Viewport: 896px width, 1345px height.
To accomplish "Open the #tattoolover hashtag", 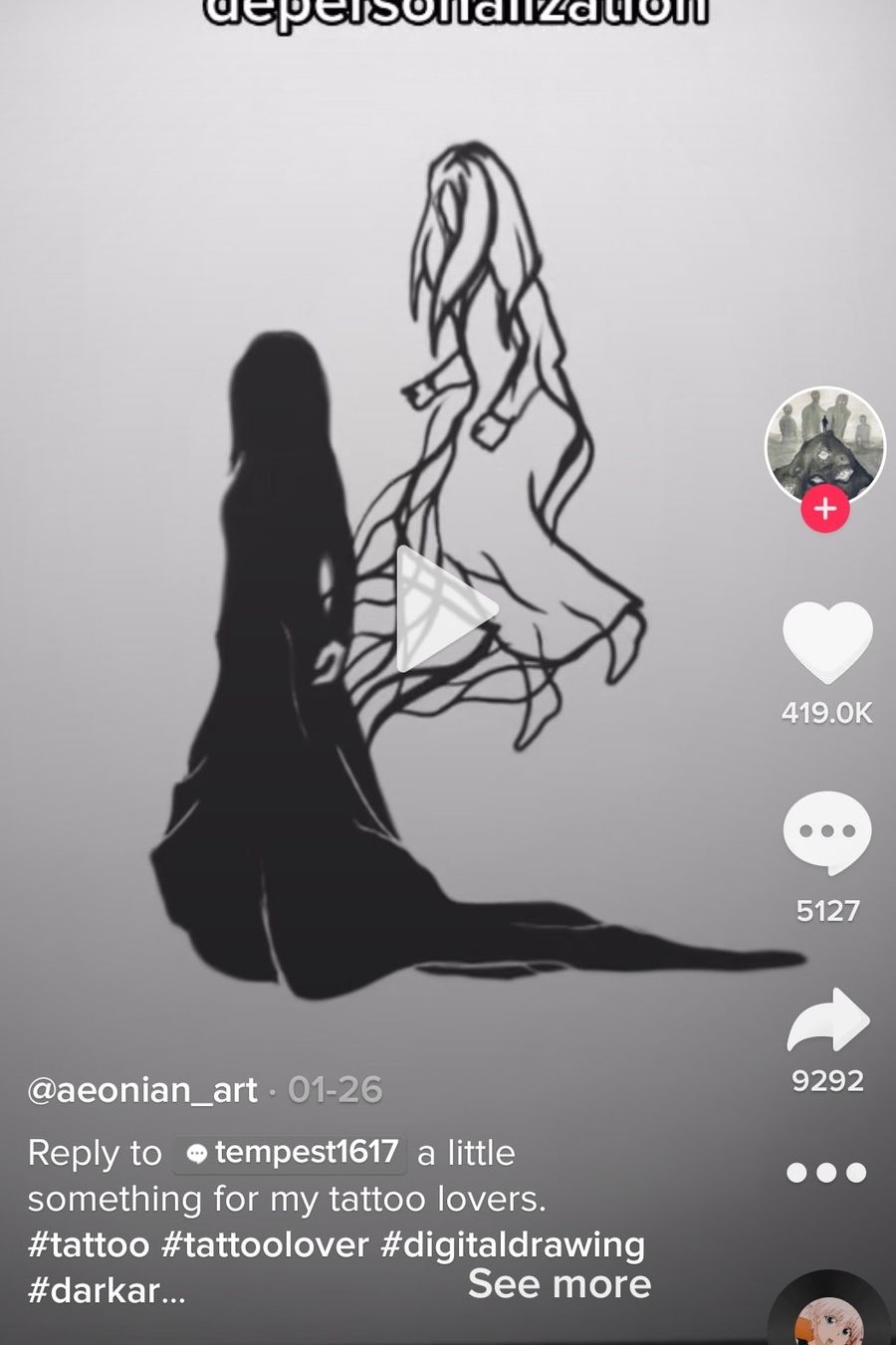I will click(x=264, y=1244).
